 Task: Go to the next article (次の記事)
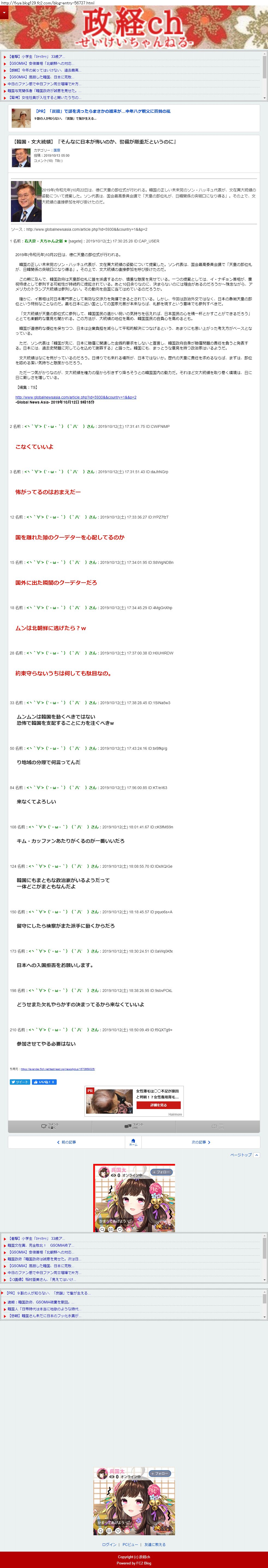tap(201, 1142)
